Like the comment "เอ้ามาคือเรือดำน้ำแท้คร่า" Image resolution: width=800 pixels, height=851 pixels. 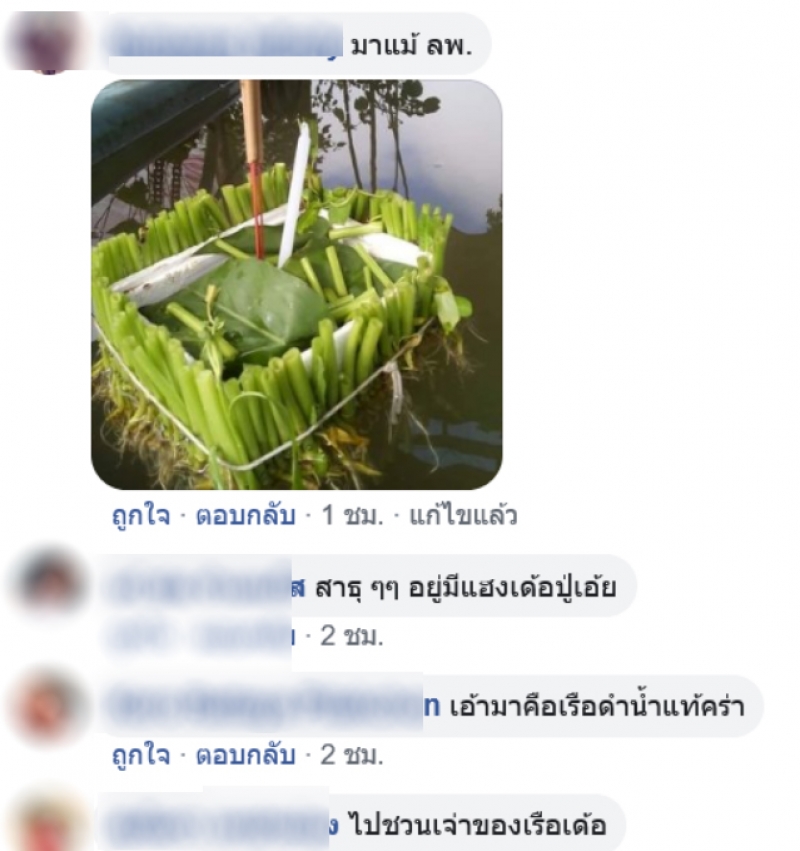pos(139,755)
